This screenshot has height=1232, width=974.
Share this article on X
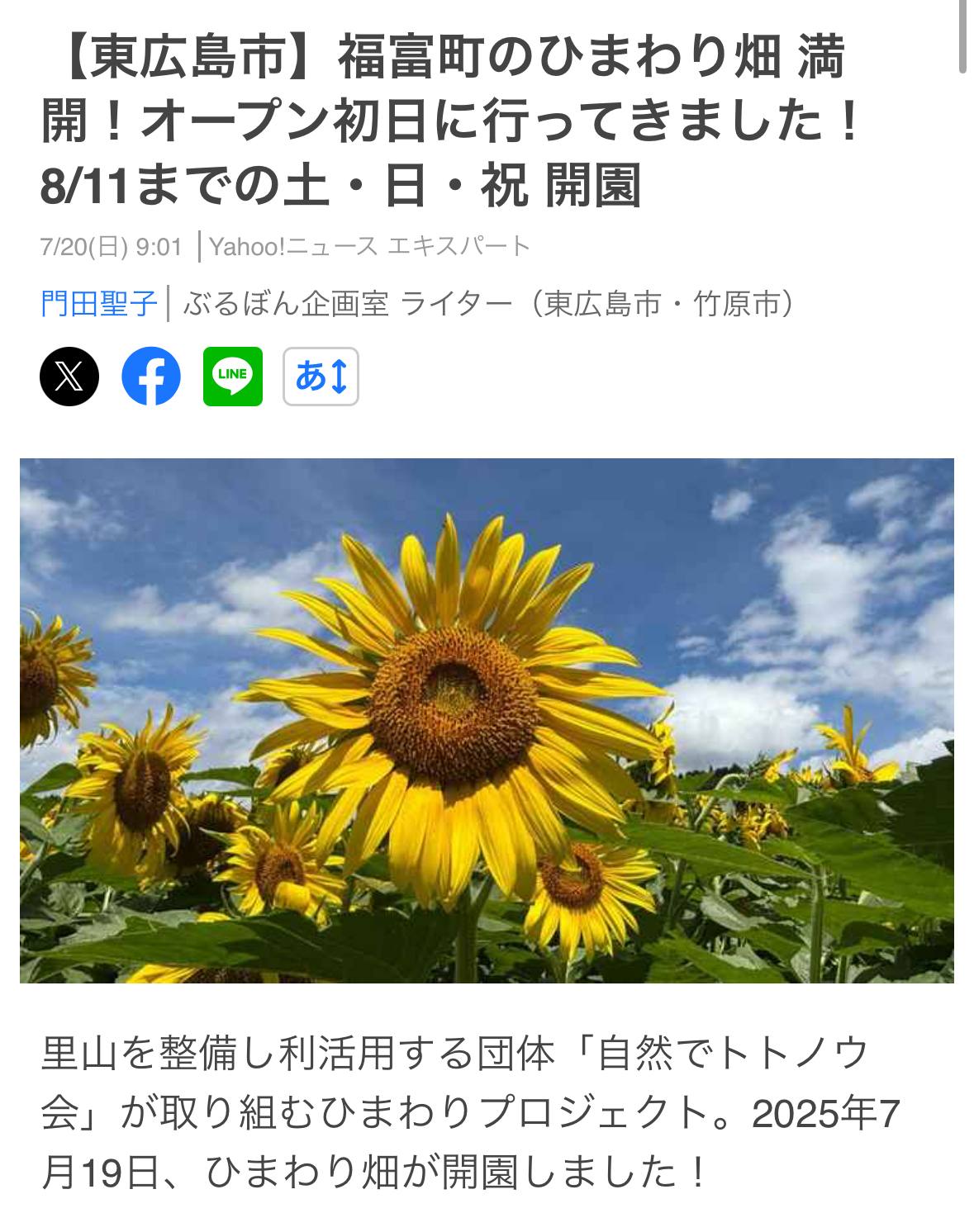tap(69, 377)
